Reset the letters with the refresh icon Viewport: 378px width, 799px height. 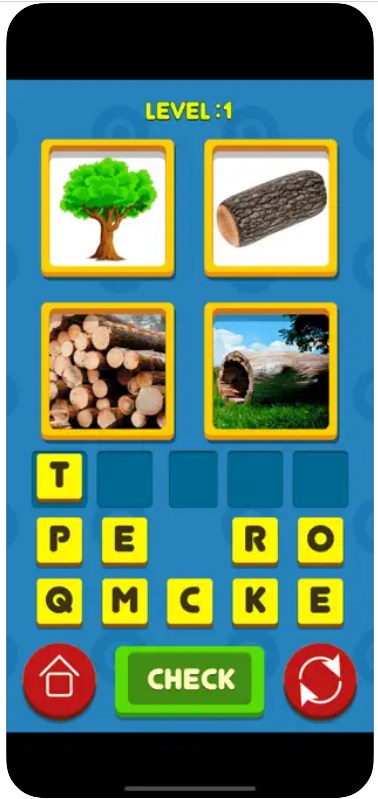[320, 681]
